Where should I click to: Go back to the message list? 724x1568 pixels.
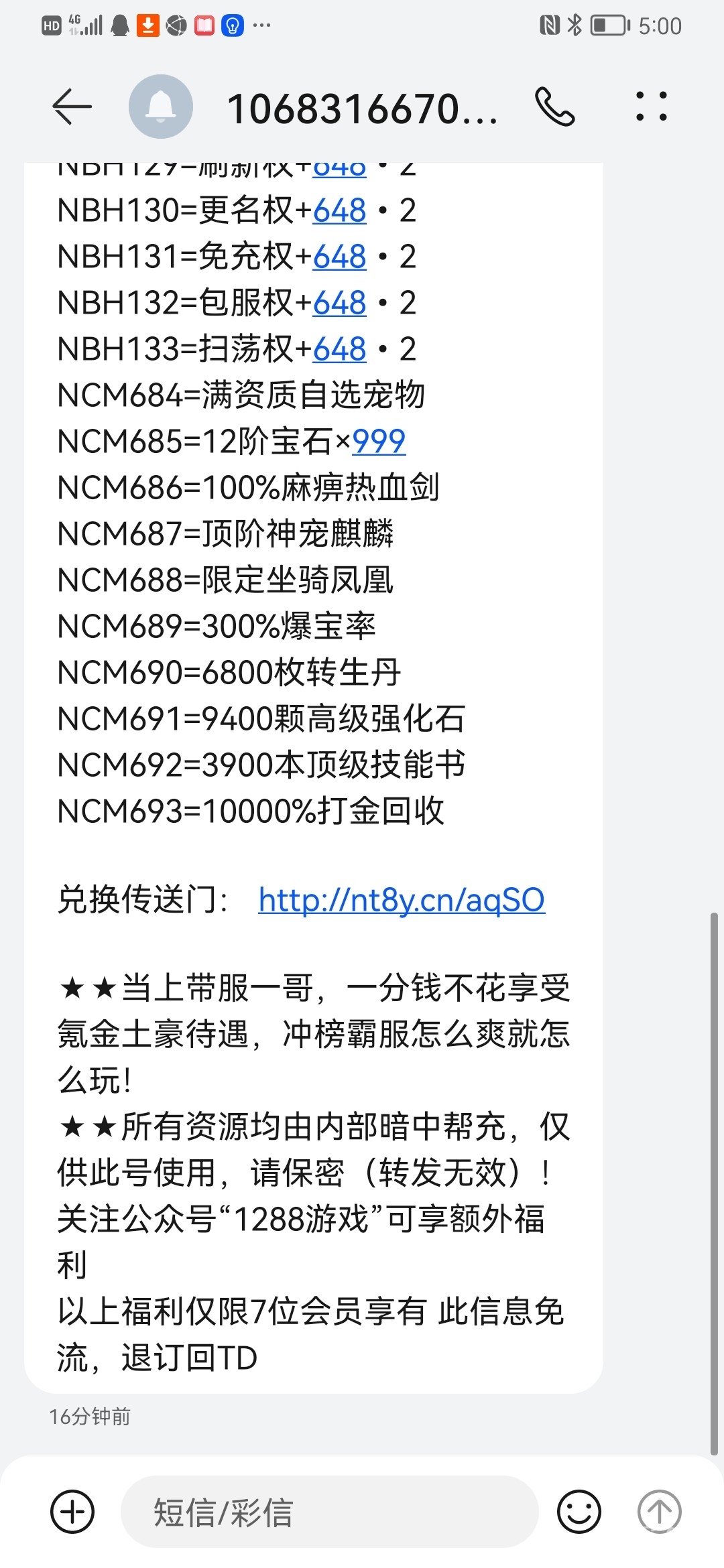72,107
